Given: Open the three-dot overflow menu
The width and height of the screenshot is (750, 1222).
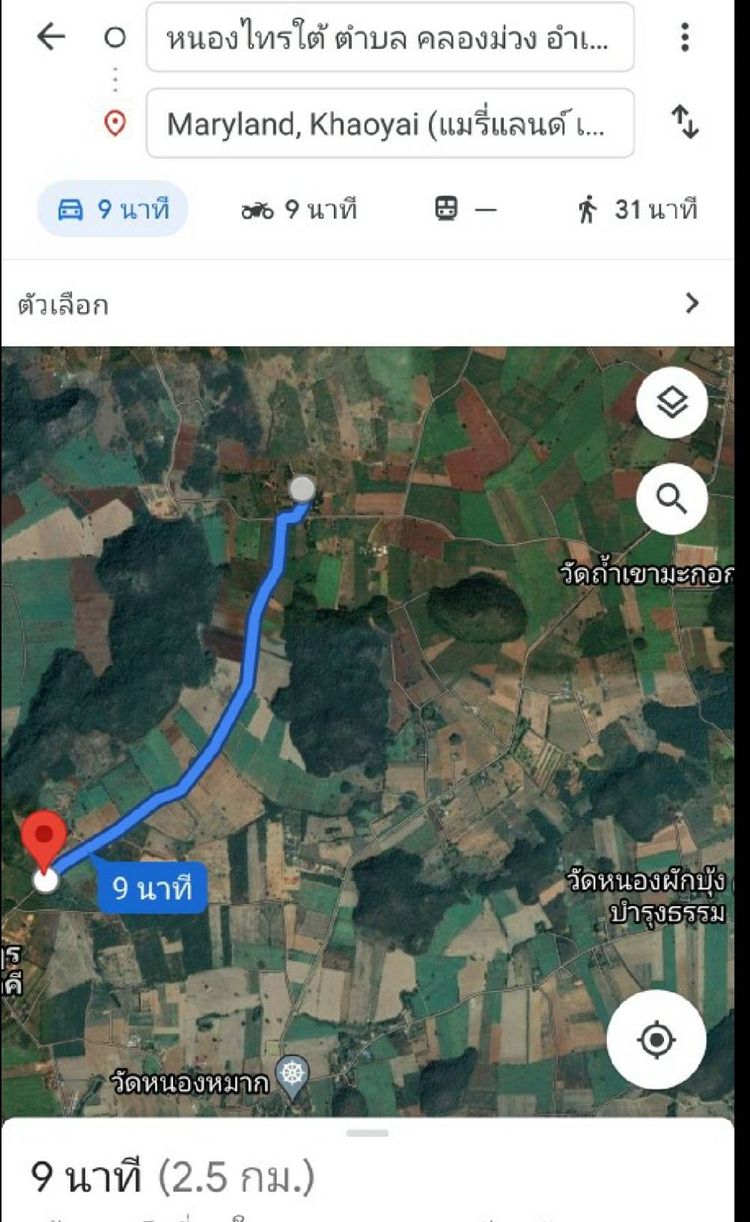Looking at the screenshot, I should click(x=685, y=37).
